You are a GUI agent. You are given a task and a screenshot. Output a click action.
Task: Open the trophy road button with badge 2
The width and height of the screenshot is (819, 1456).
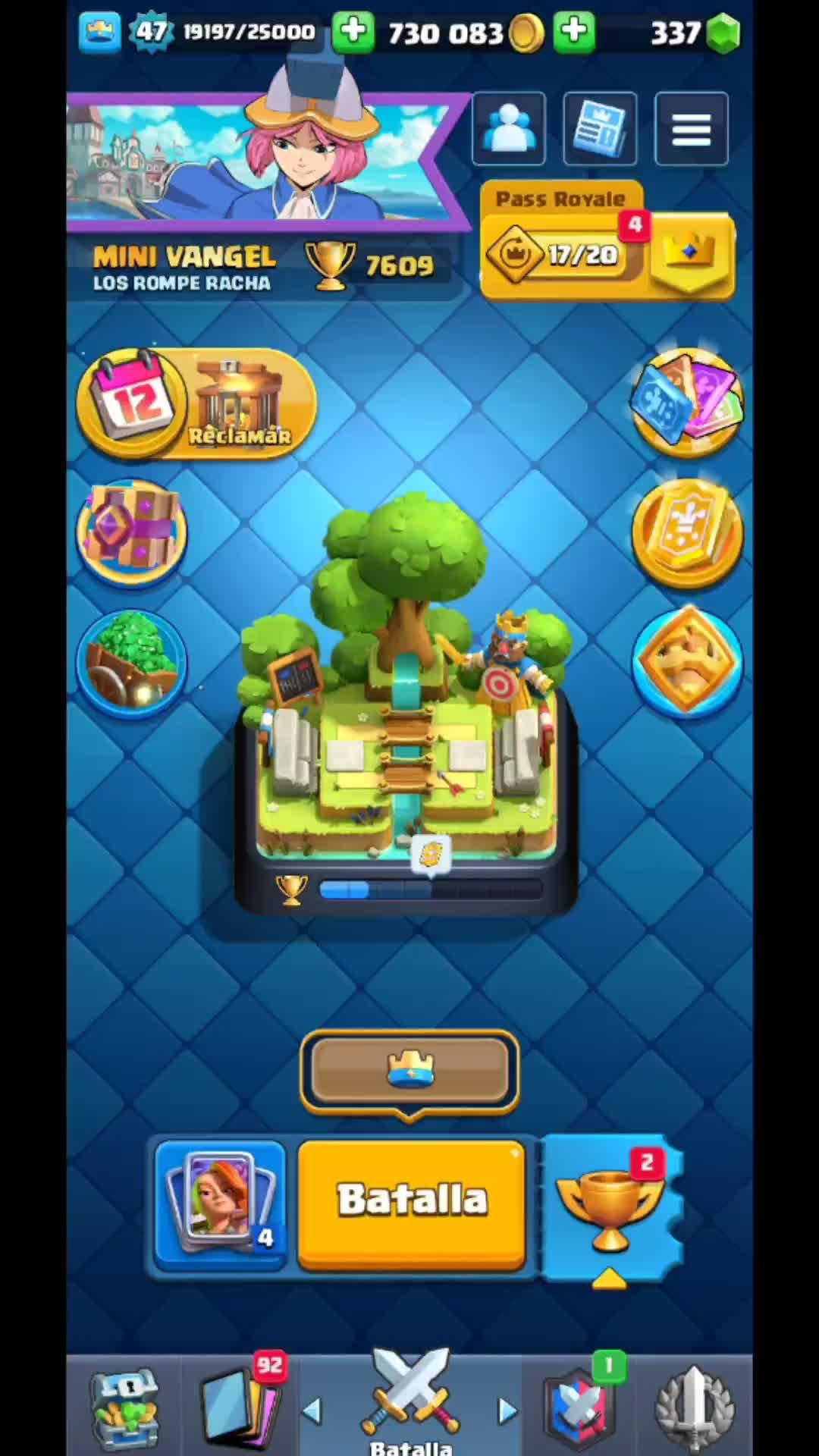(x=610, y=1206)
